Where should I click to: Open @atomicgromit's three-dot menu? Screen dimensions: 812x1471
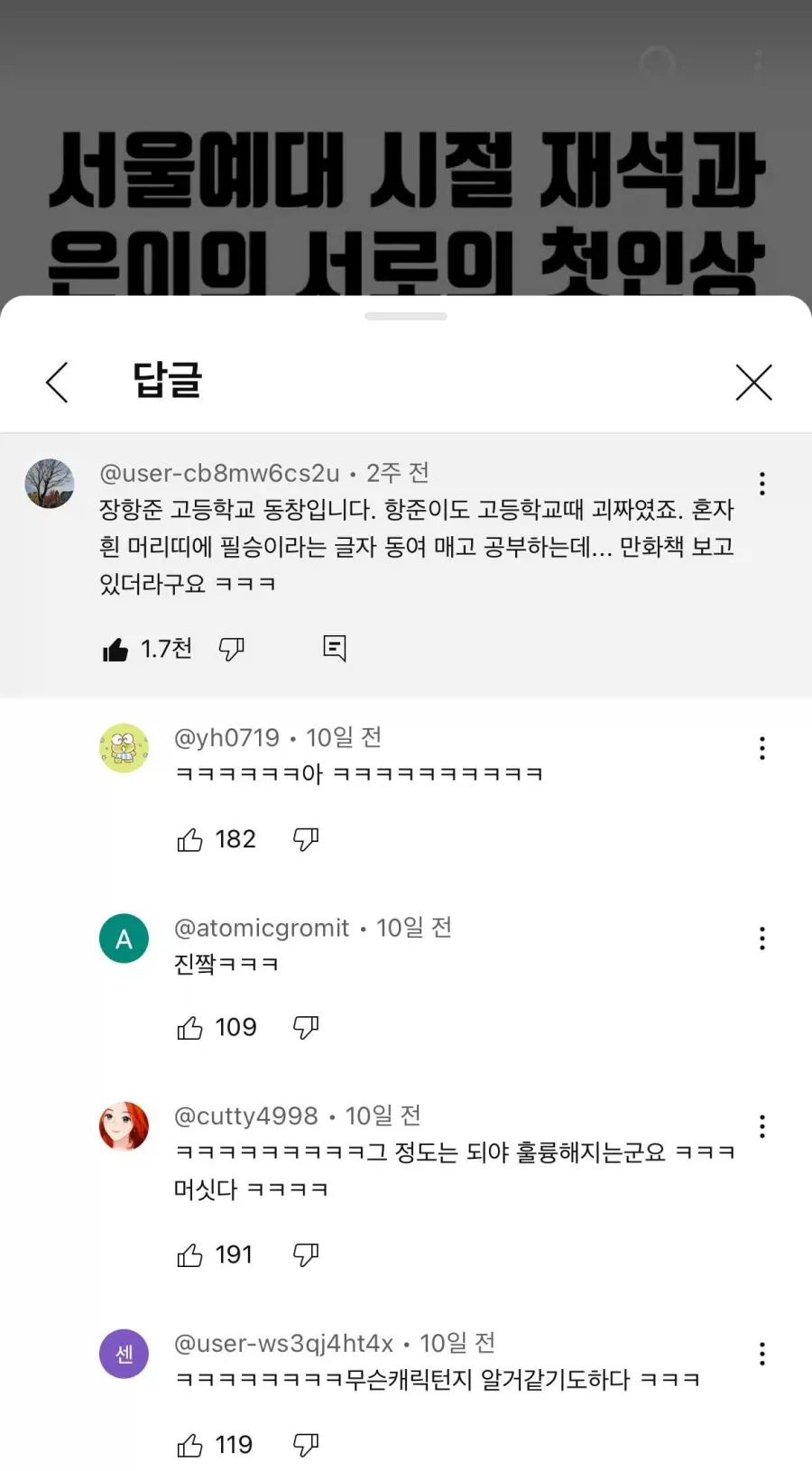click(762, 939)
